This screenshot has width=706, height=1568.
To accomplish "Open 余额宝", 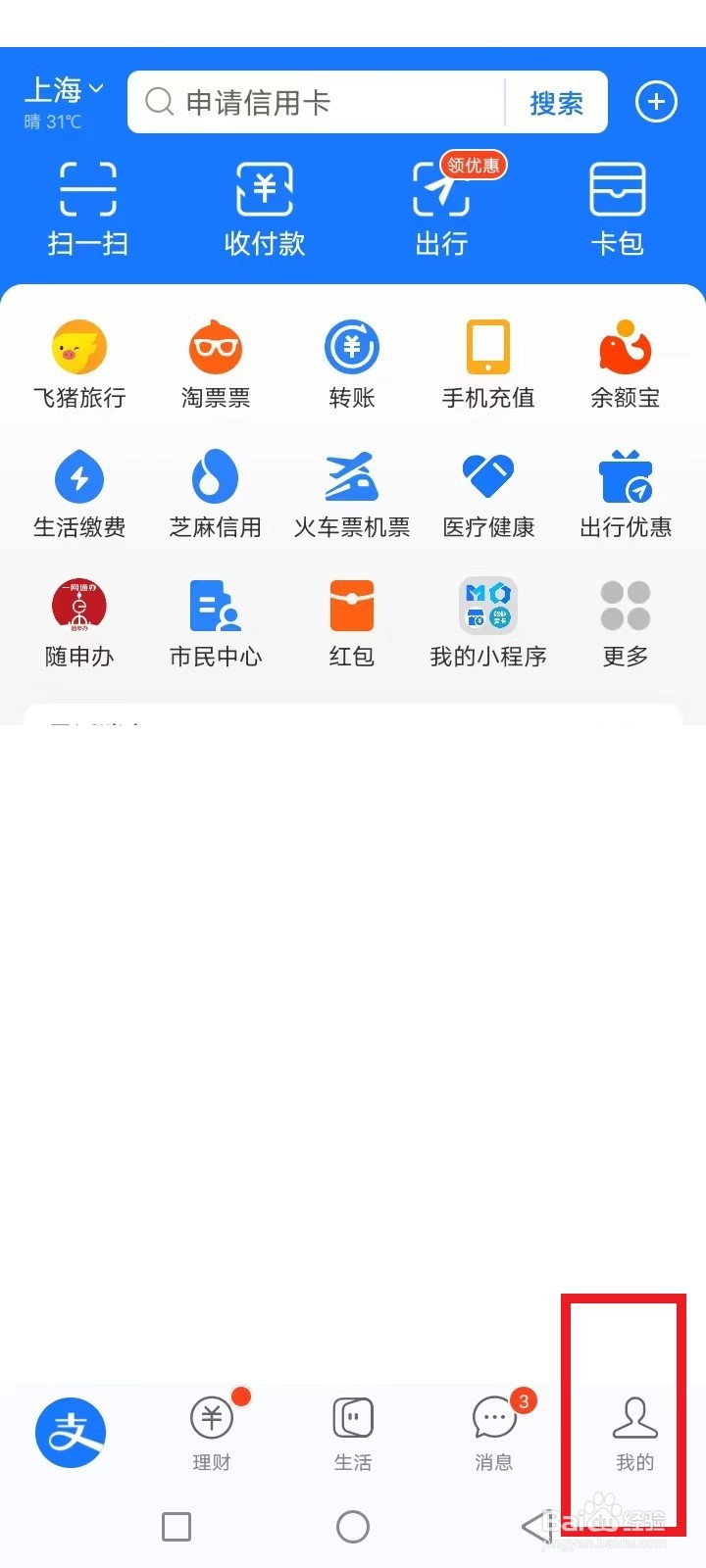I will click(625, 365).
